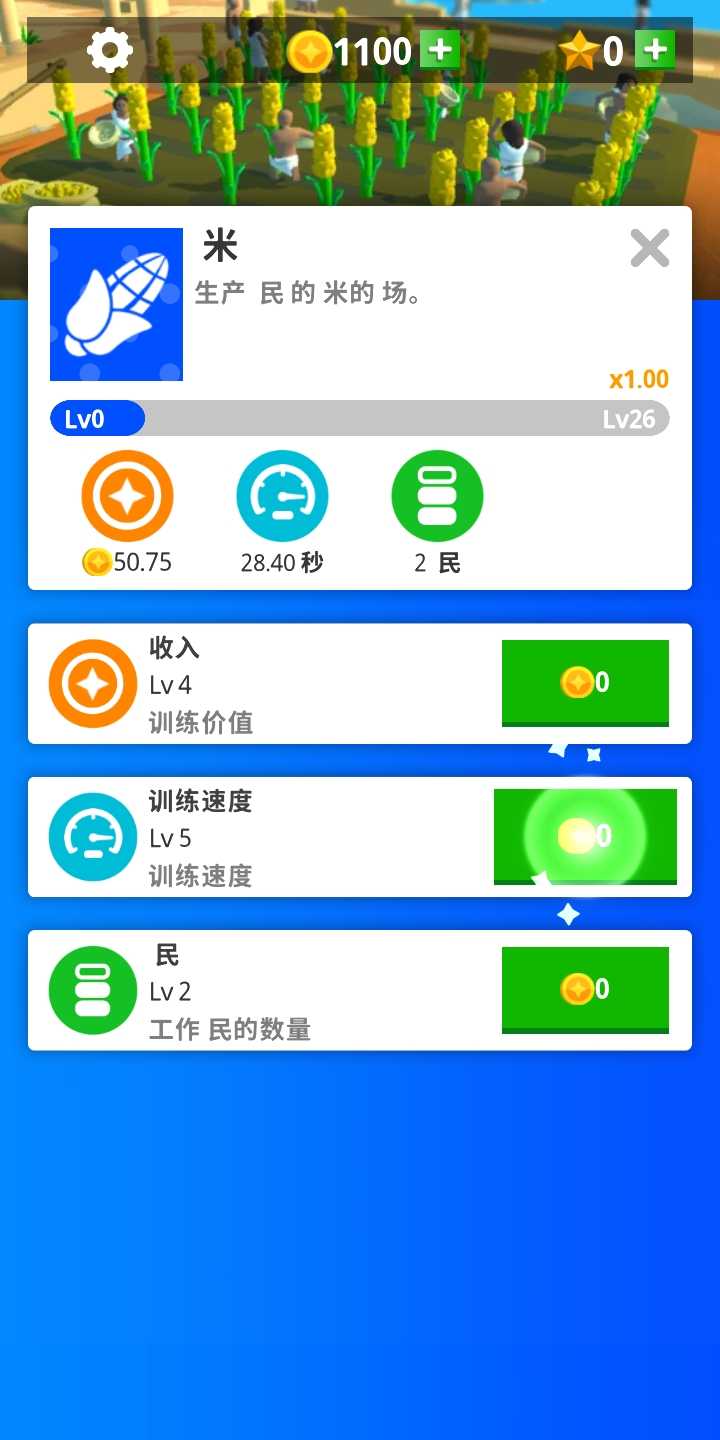Screen dimensions: 720x1440
Task: Purchase the glowing 训练速度 upgrade
Action: coord(585,837)
